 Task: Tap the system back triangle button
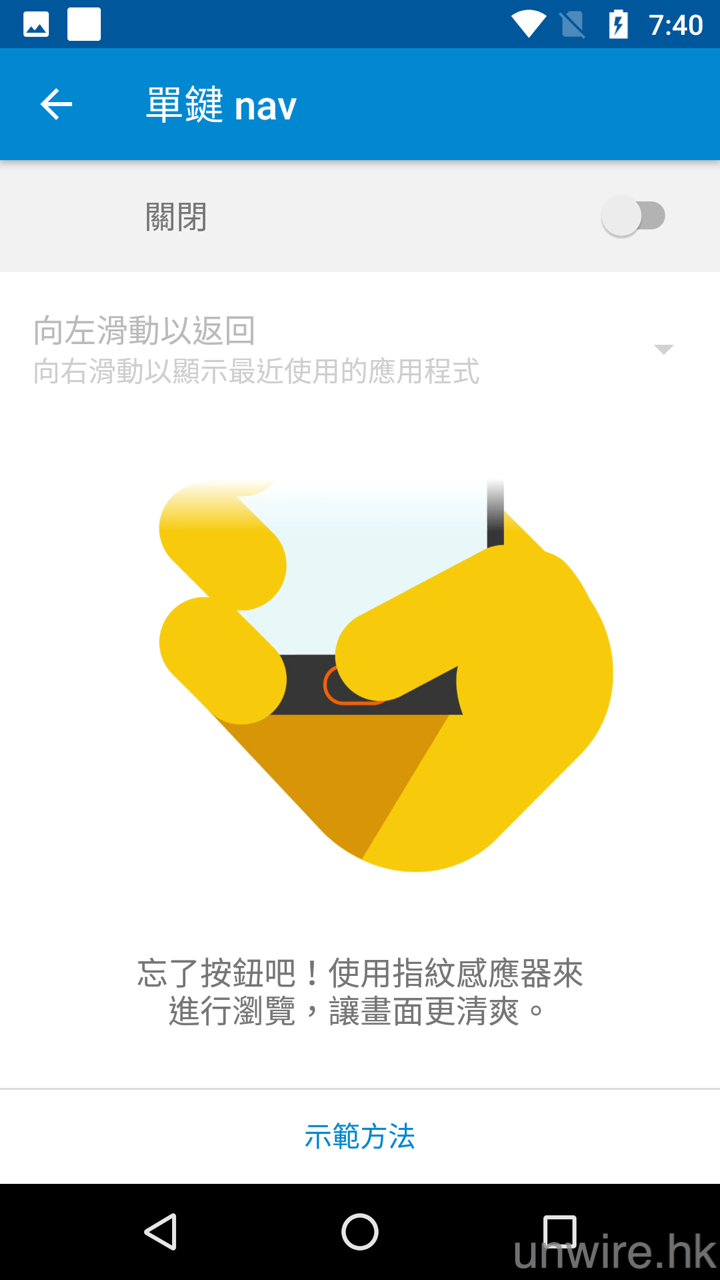[161, 1232]
